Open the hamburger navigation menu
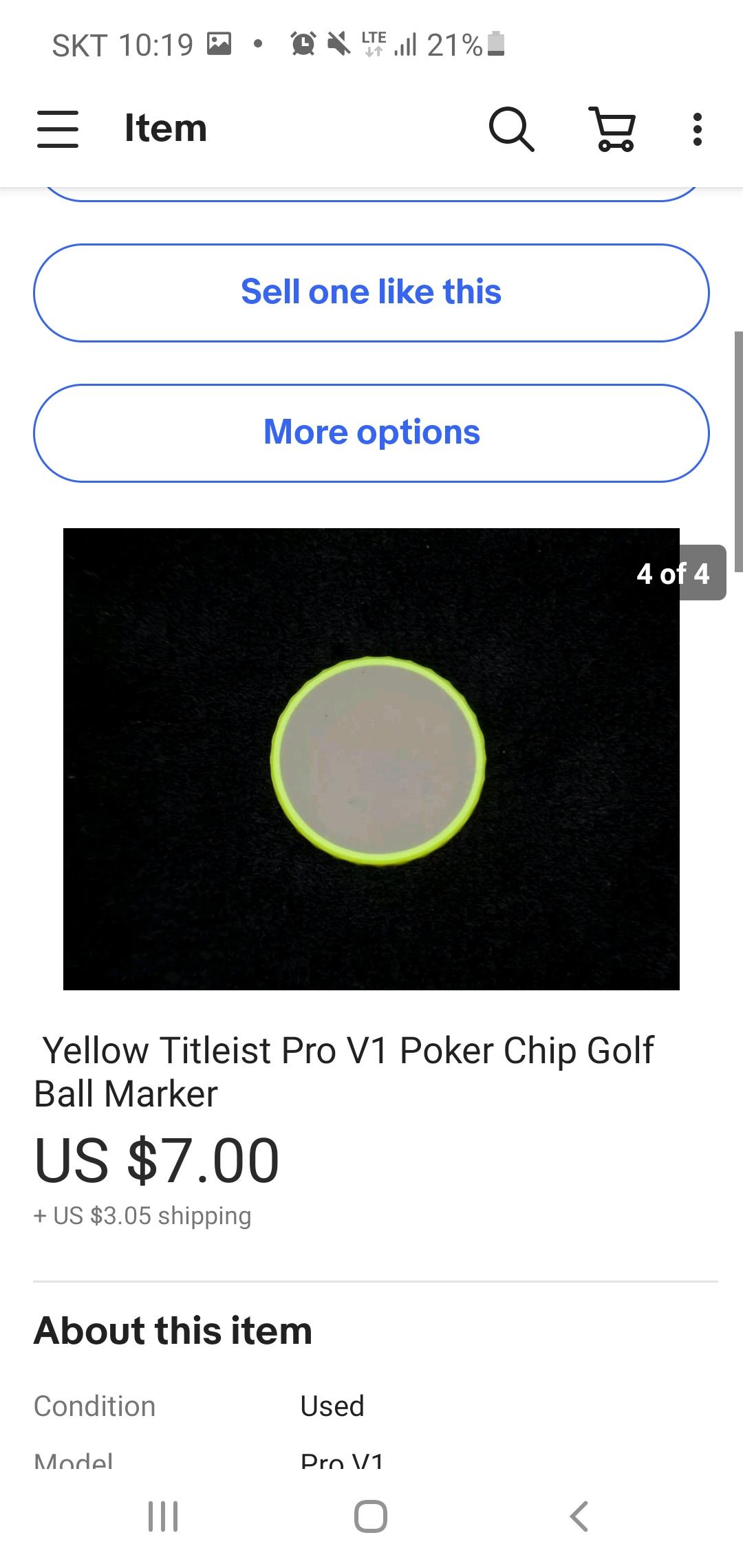 (x=57, y=129)
